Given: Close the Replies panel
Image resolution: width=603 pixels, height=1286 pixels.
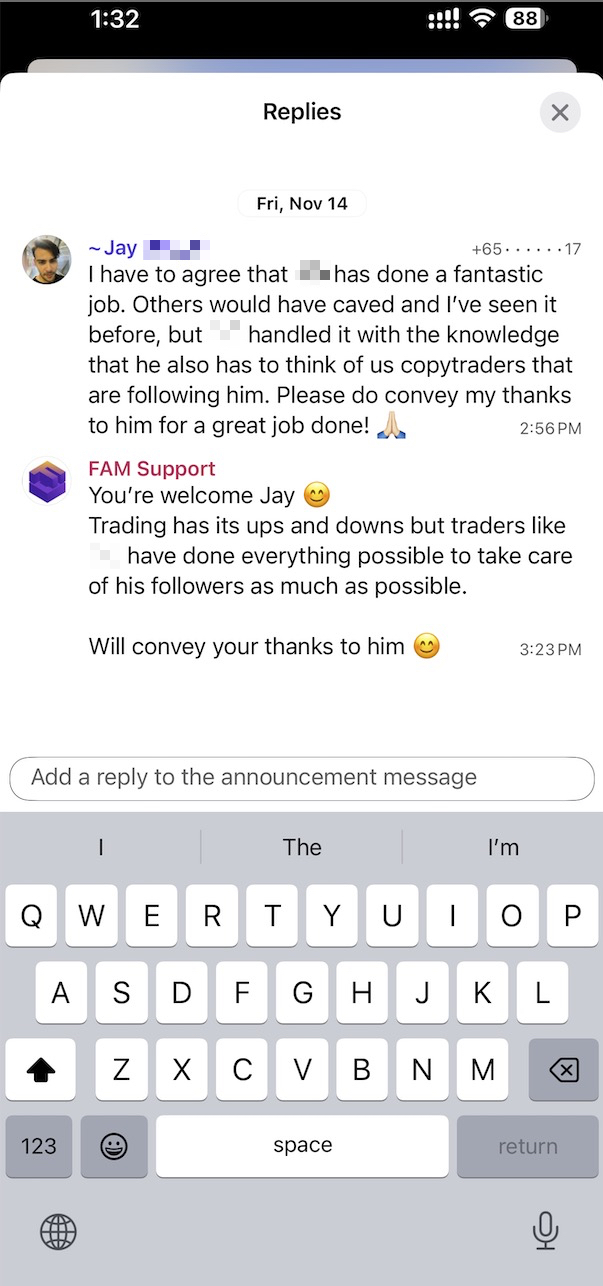Looking at the screenshot, I should (560, 112).
